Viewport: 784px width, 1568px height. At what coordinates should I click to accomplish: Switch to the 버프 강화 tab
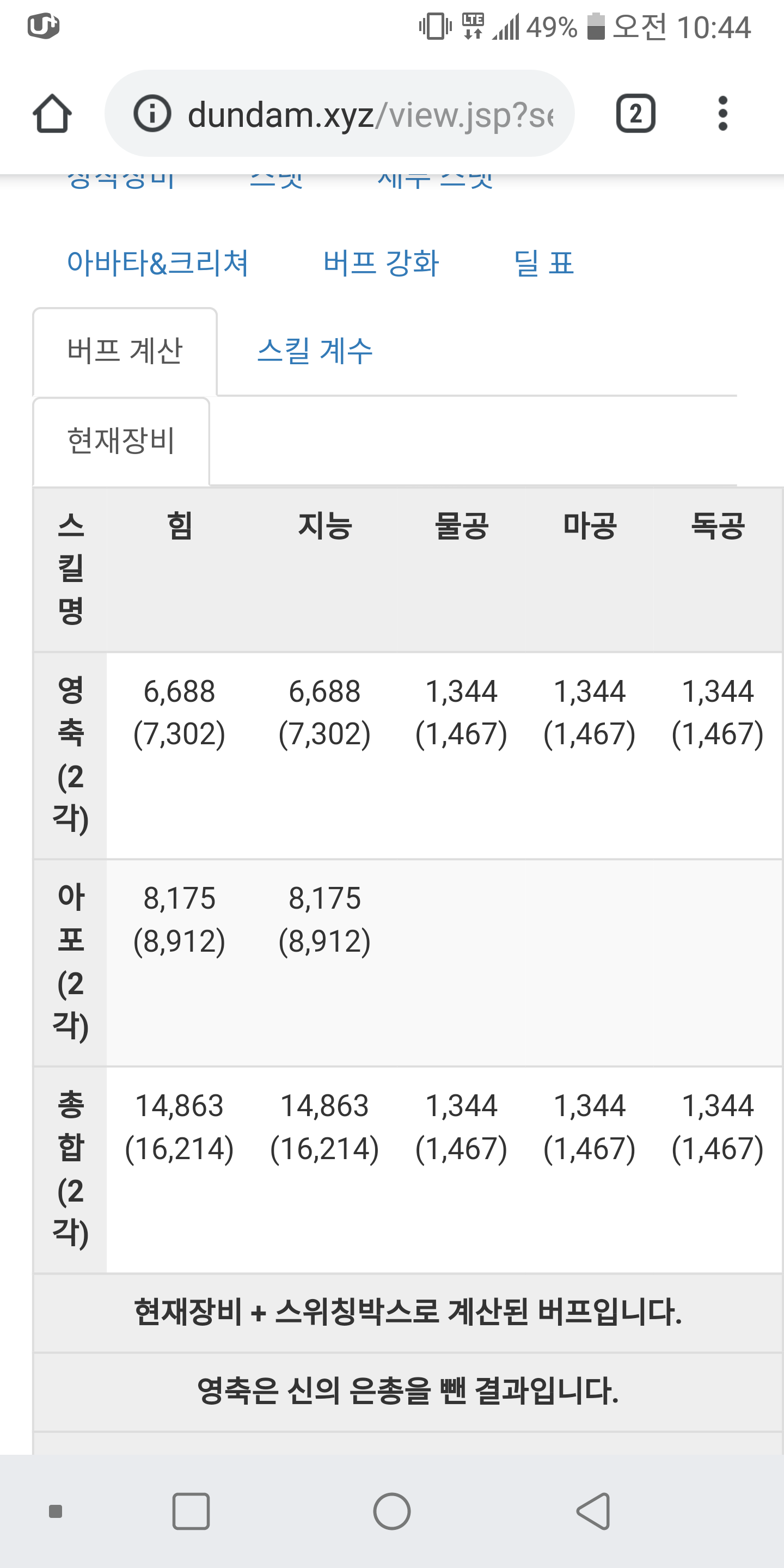tap(381, 264)
